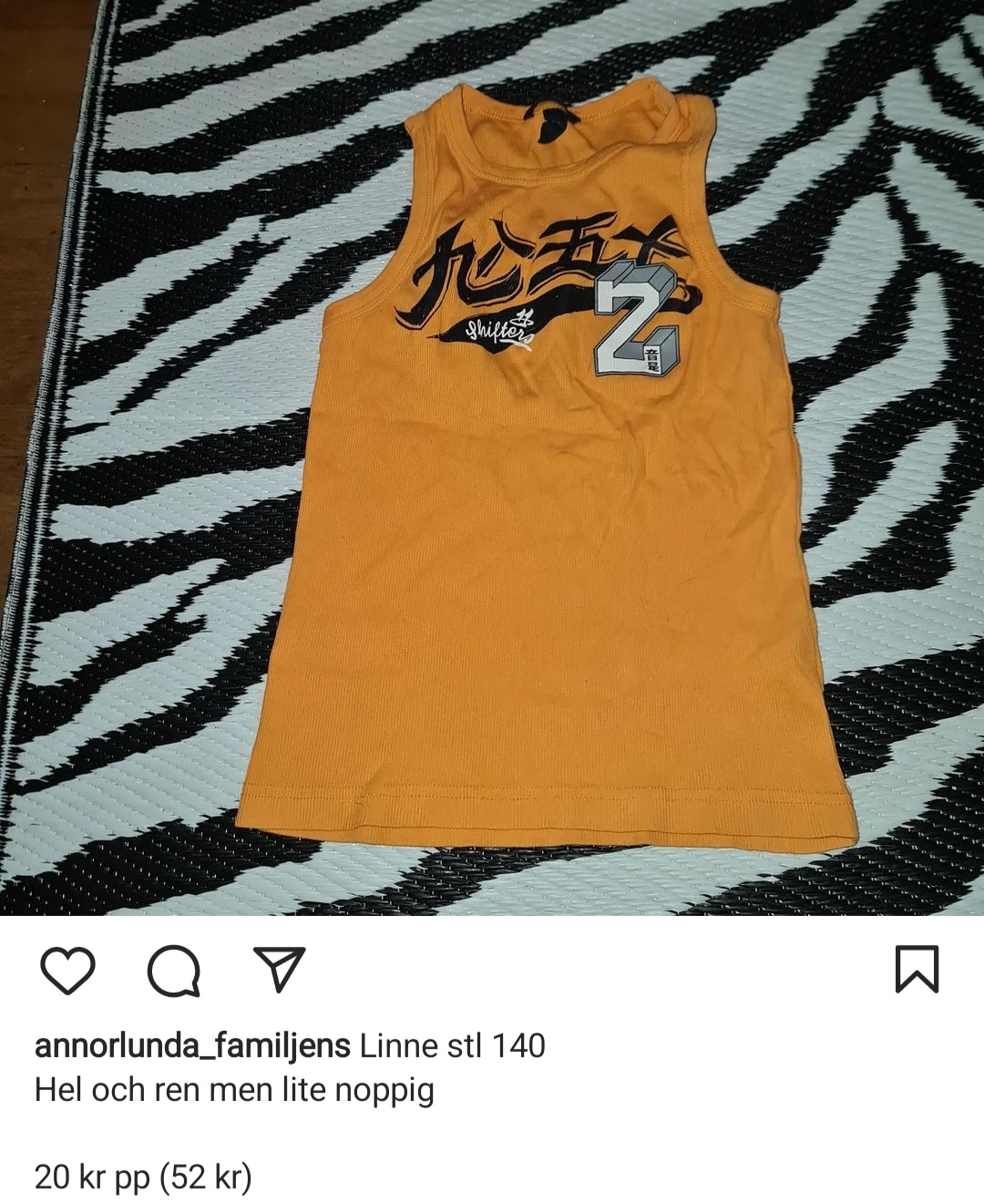Like the orange tank top post
984x1204 pixels.
pyautogui.click(x=68, y=970)
